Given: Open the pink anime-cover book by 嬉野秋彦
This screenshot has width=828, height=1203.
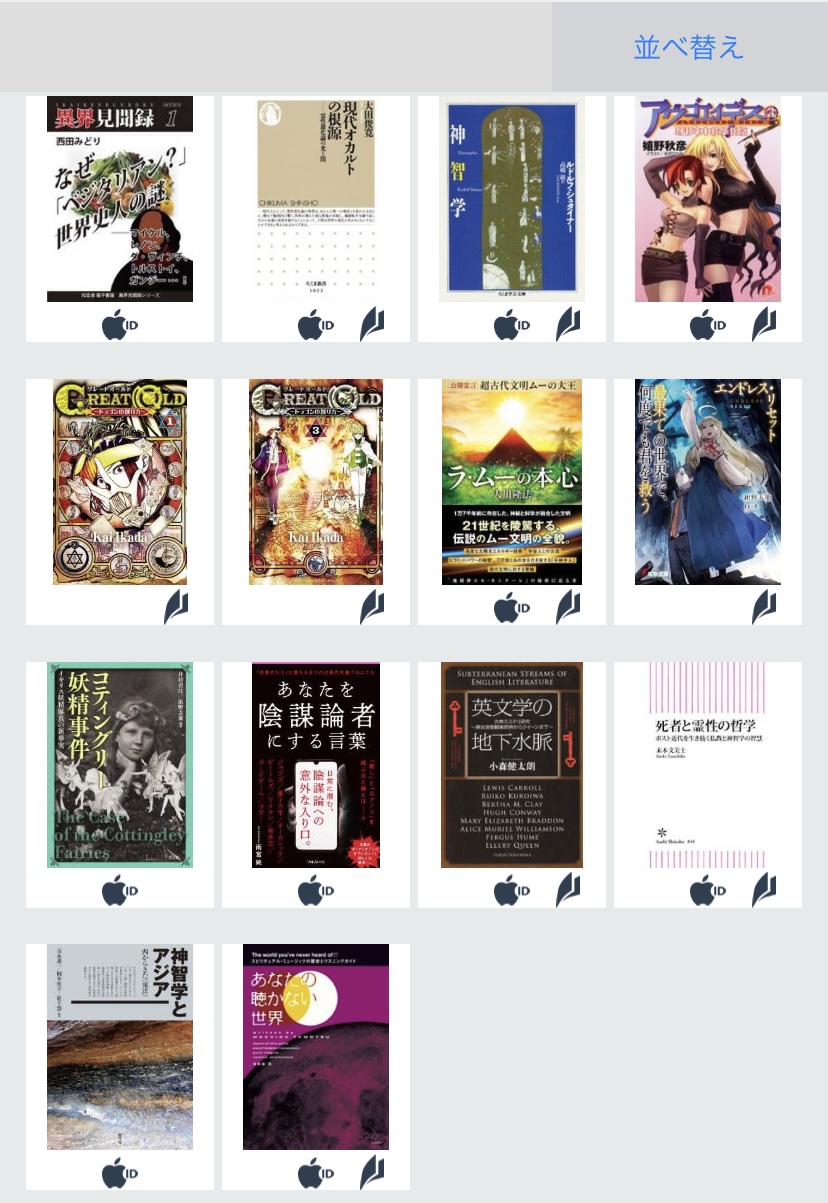Looking at the screenshot, I should [708, 199].
